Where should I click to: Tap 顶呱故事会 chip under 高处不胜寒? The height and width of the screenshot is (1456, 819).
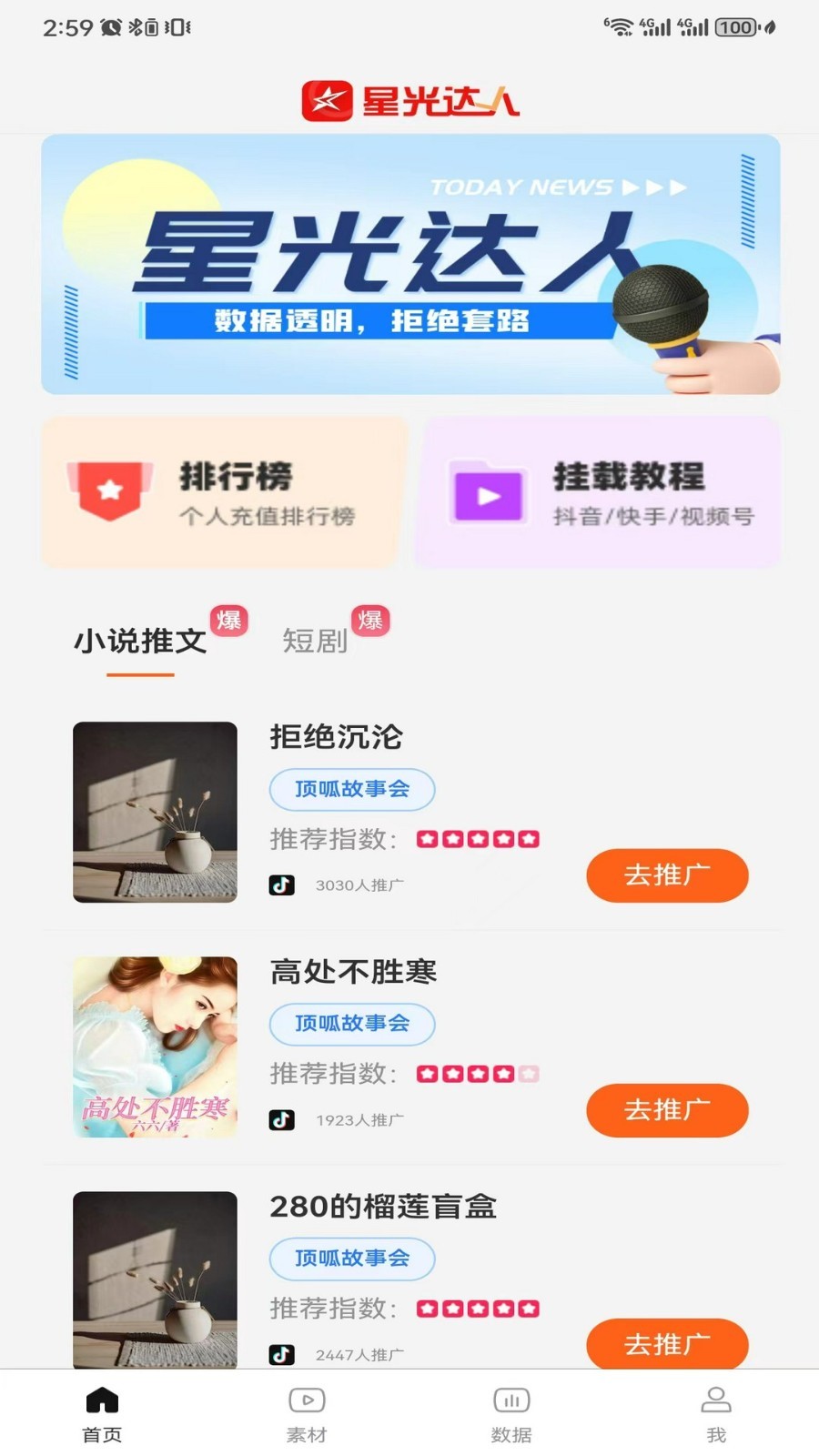pyautogui.click(x=352, y=1024)
